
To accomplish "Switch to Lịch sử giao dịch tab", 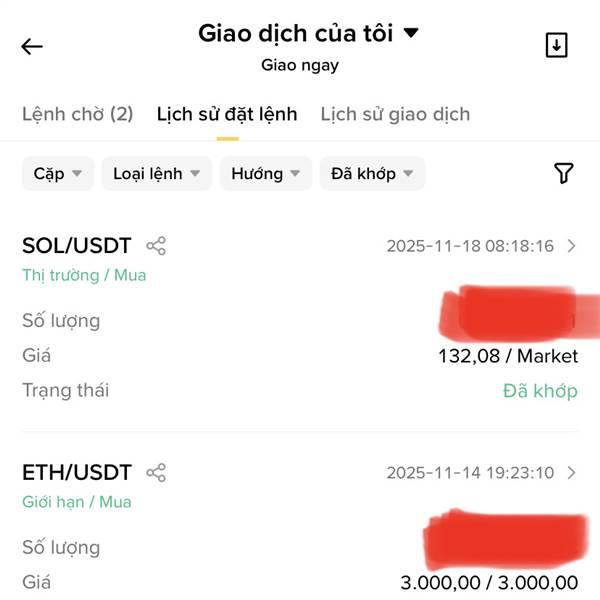I will click(395, 114).
